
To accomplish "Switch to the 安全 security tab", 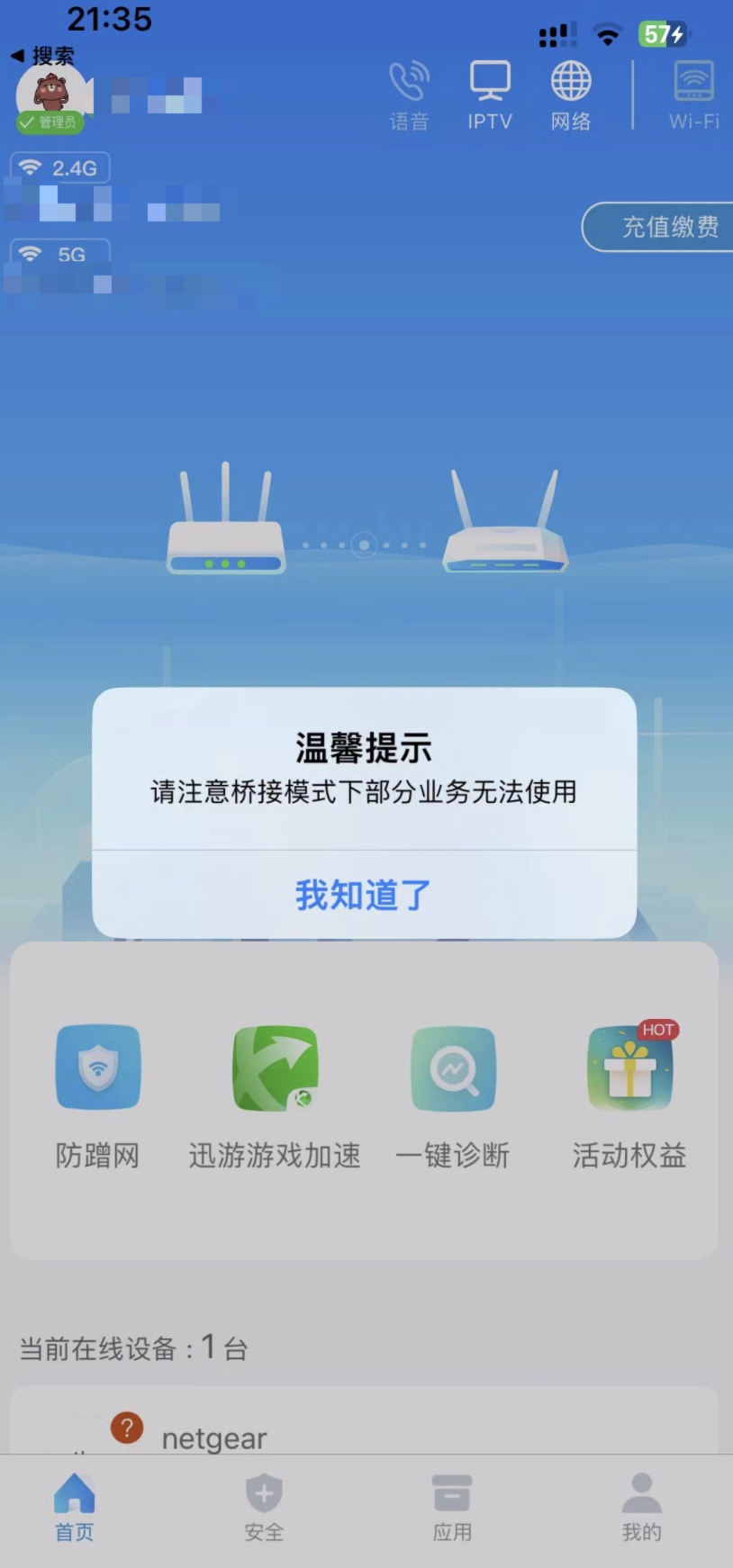I will click(264, 1507).
